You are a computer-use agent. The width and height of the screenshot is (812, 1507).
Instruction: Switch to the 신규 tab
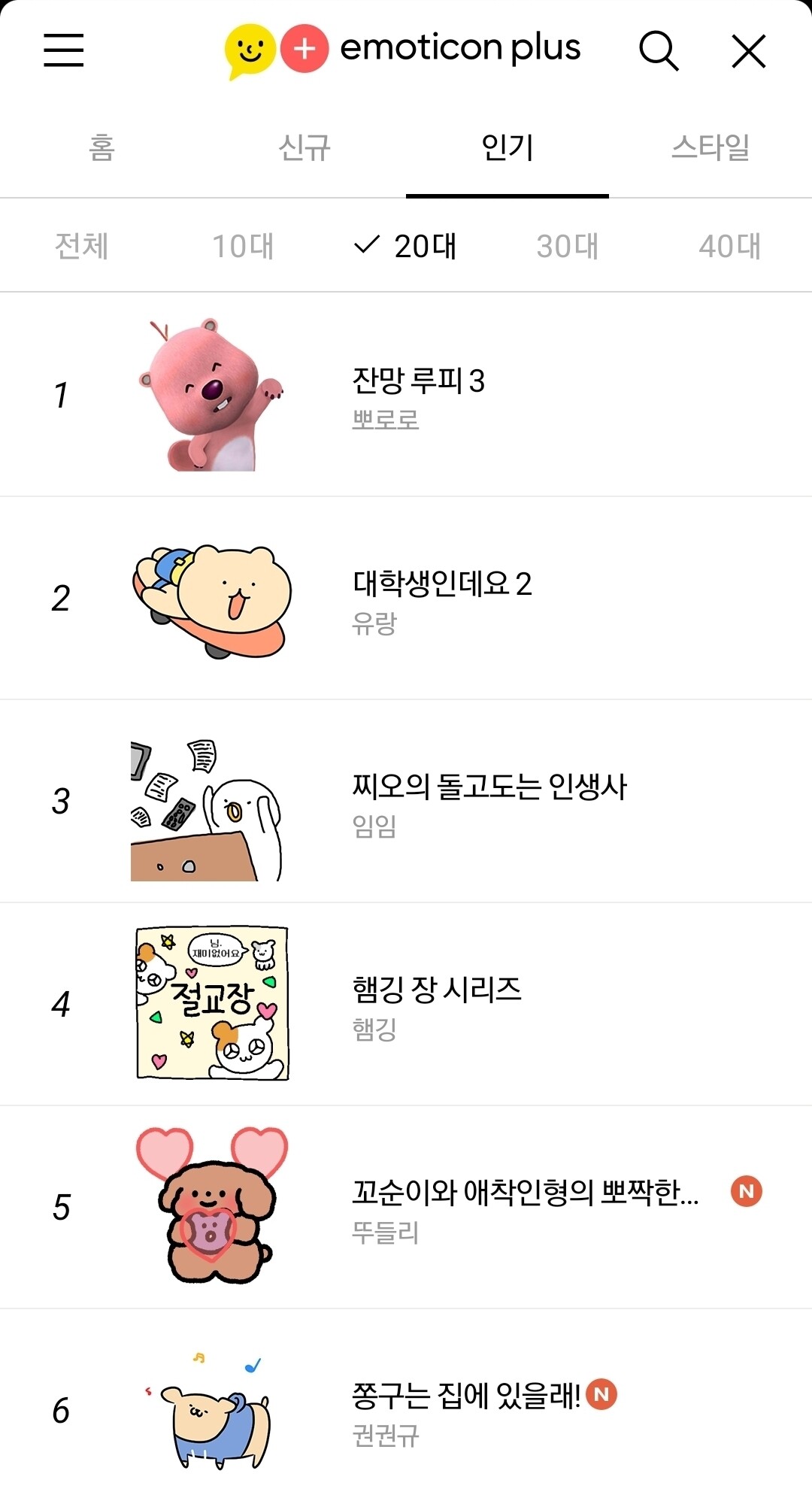(x=304, y=147)
